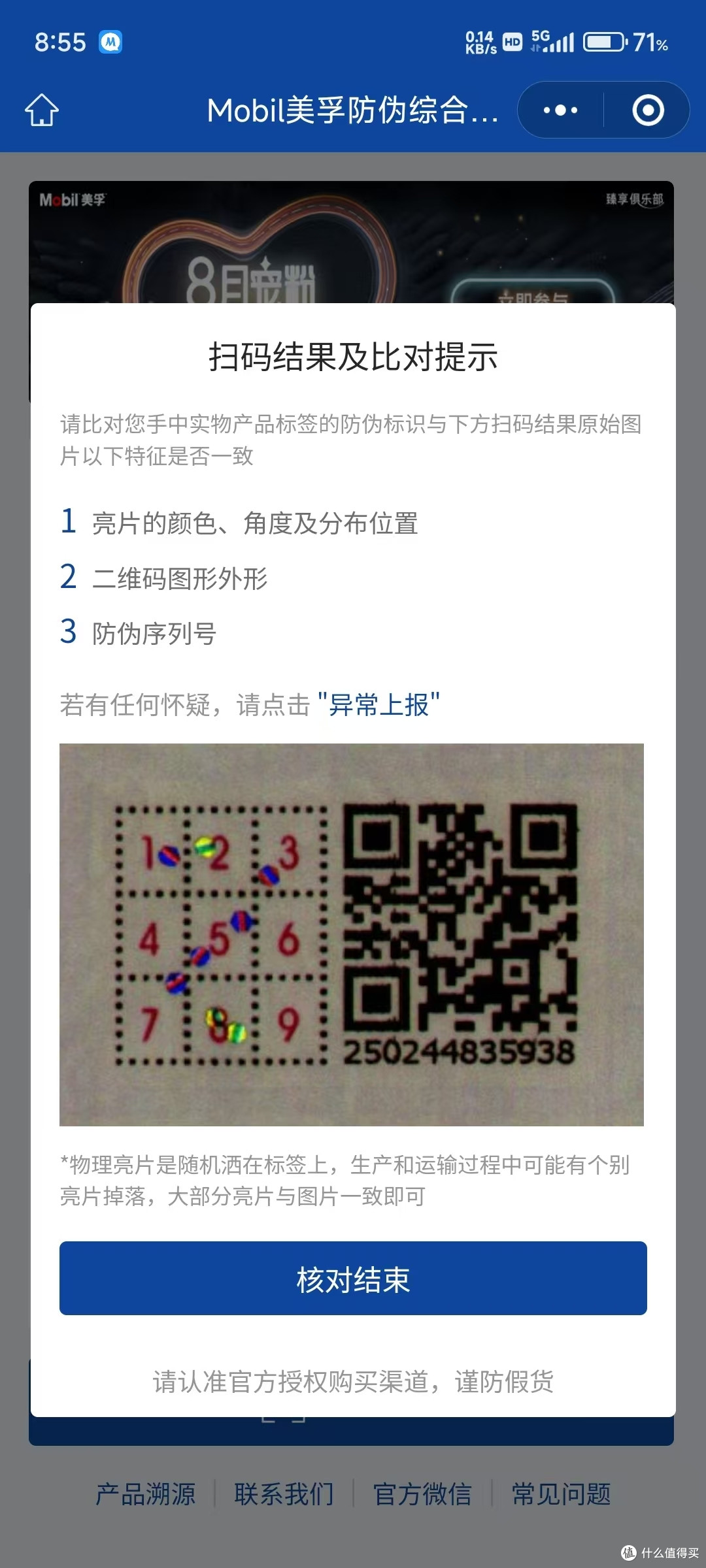Screen dimensions: 706x1568
Task: Open 产品溯源 product tracing
Action: tap(146, 1494)
